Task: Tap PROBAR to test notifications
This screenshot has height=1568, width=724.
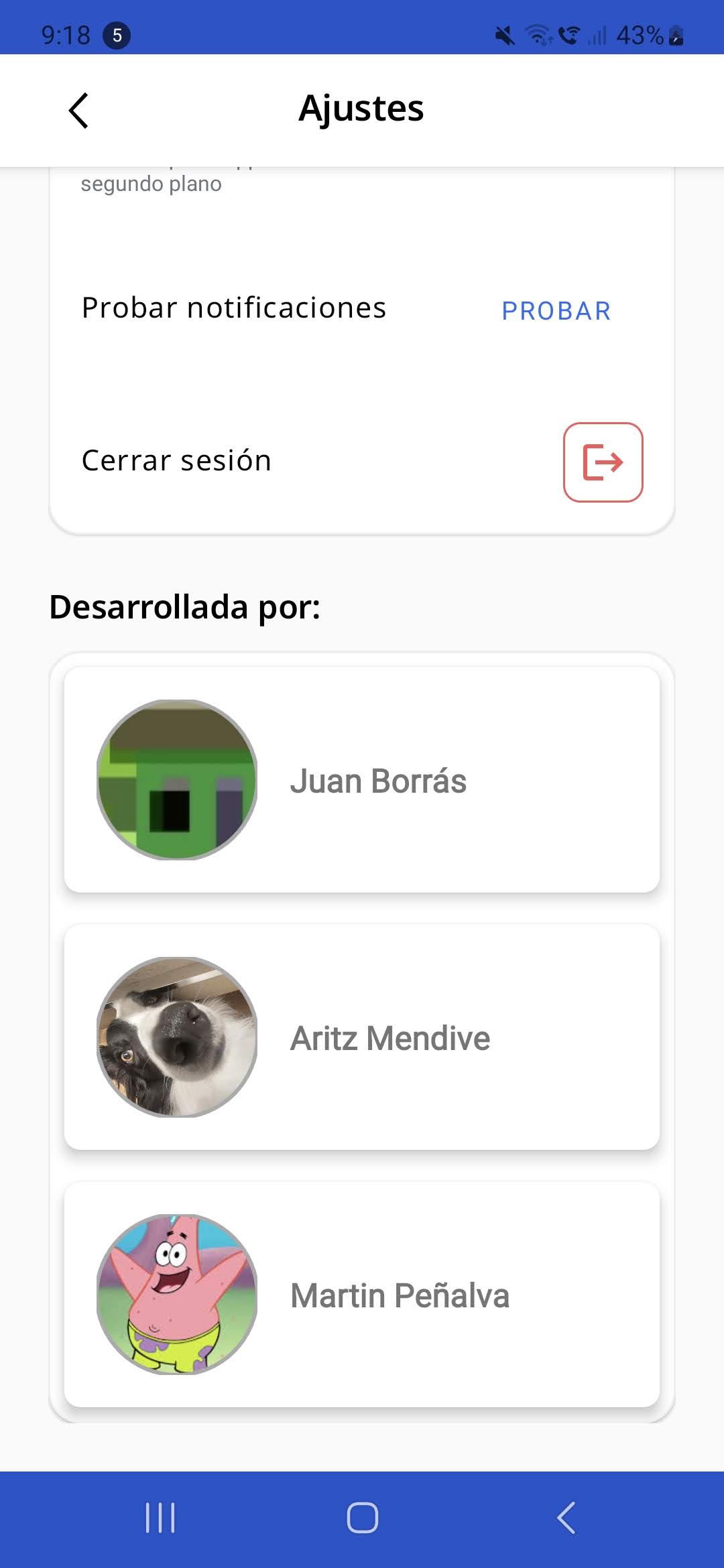Action: point(556,310)
